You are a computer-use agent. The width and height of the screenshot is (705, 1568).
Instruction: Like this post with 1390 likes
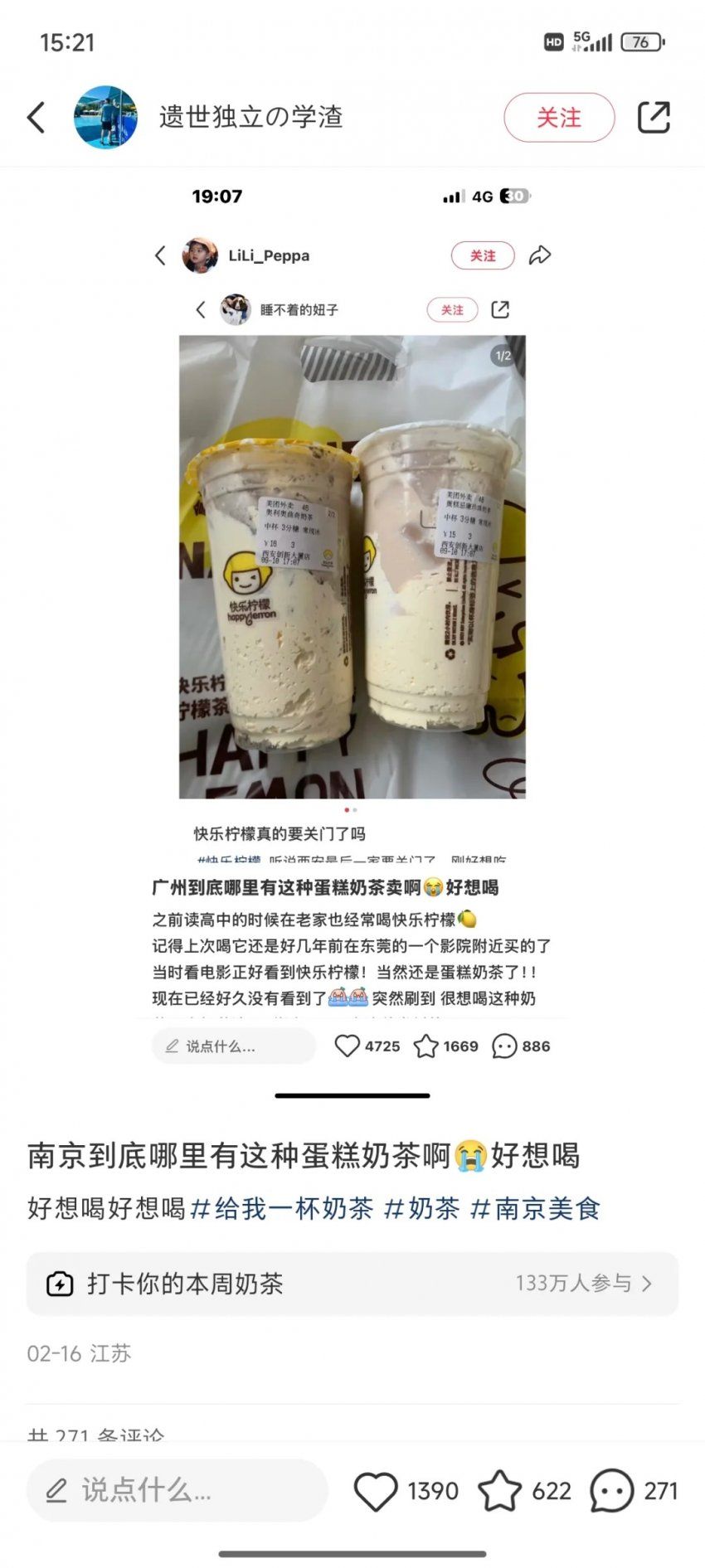[x=377, y=1491]
